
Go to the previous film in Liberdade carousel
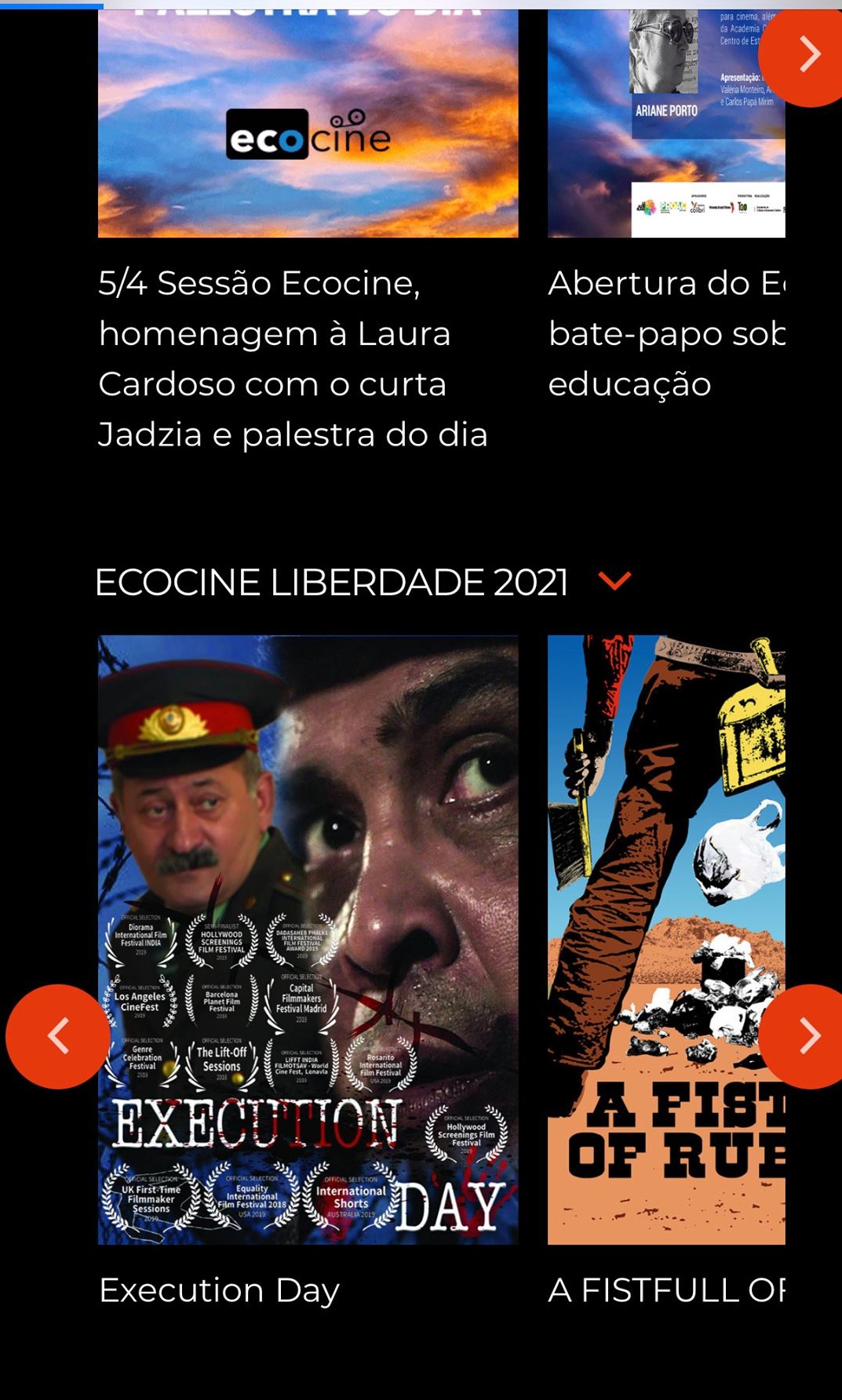[x=57, y=1036]
